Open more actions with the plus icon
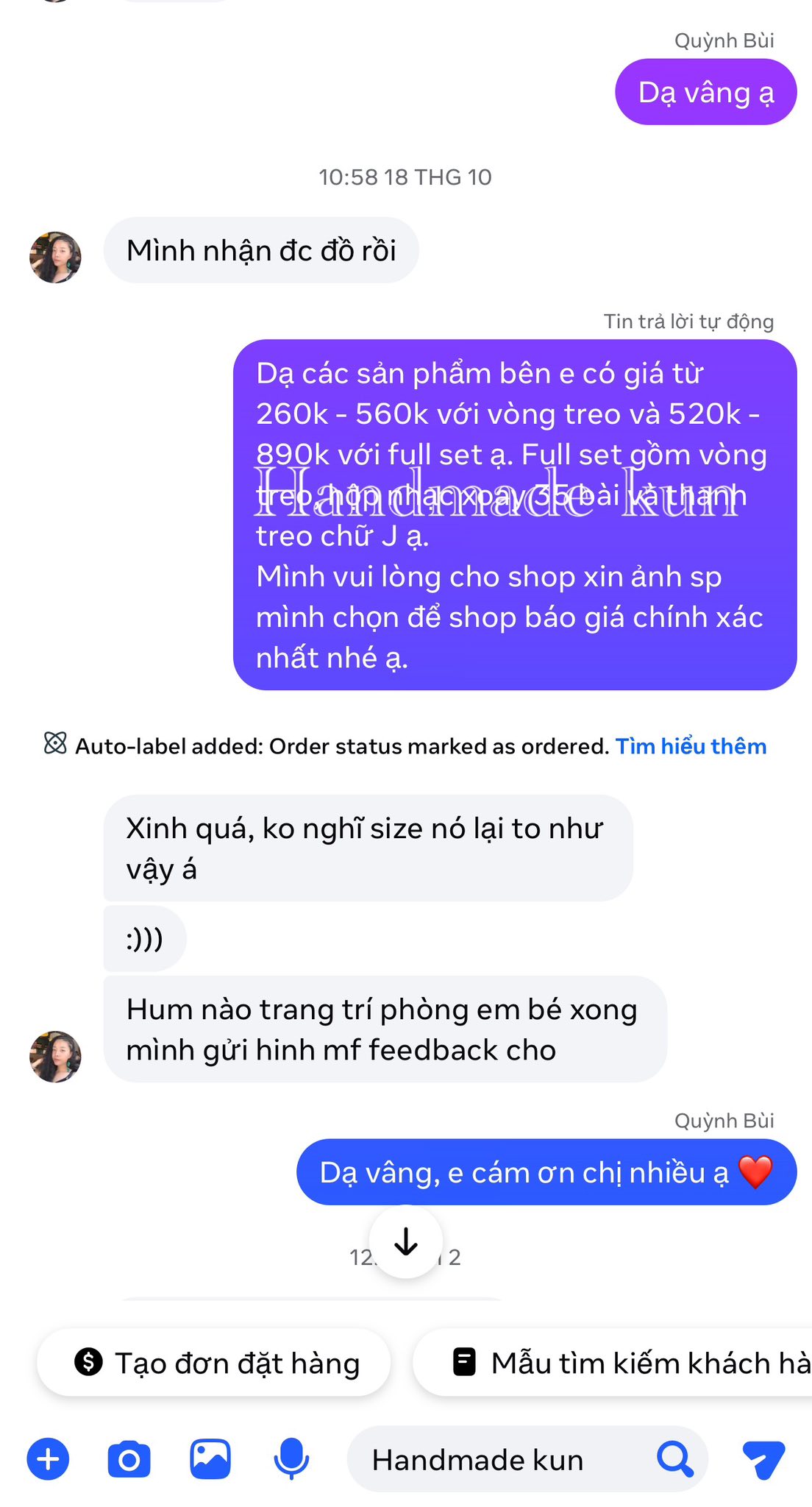The width and height of the screenshot is (812, 1507). (47, 1459)
